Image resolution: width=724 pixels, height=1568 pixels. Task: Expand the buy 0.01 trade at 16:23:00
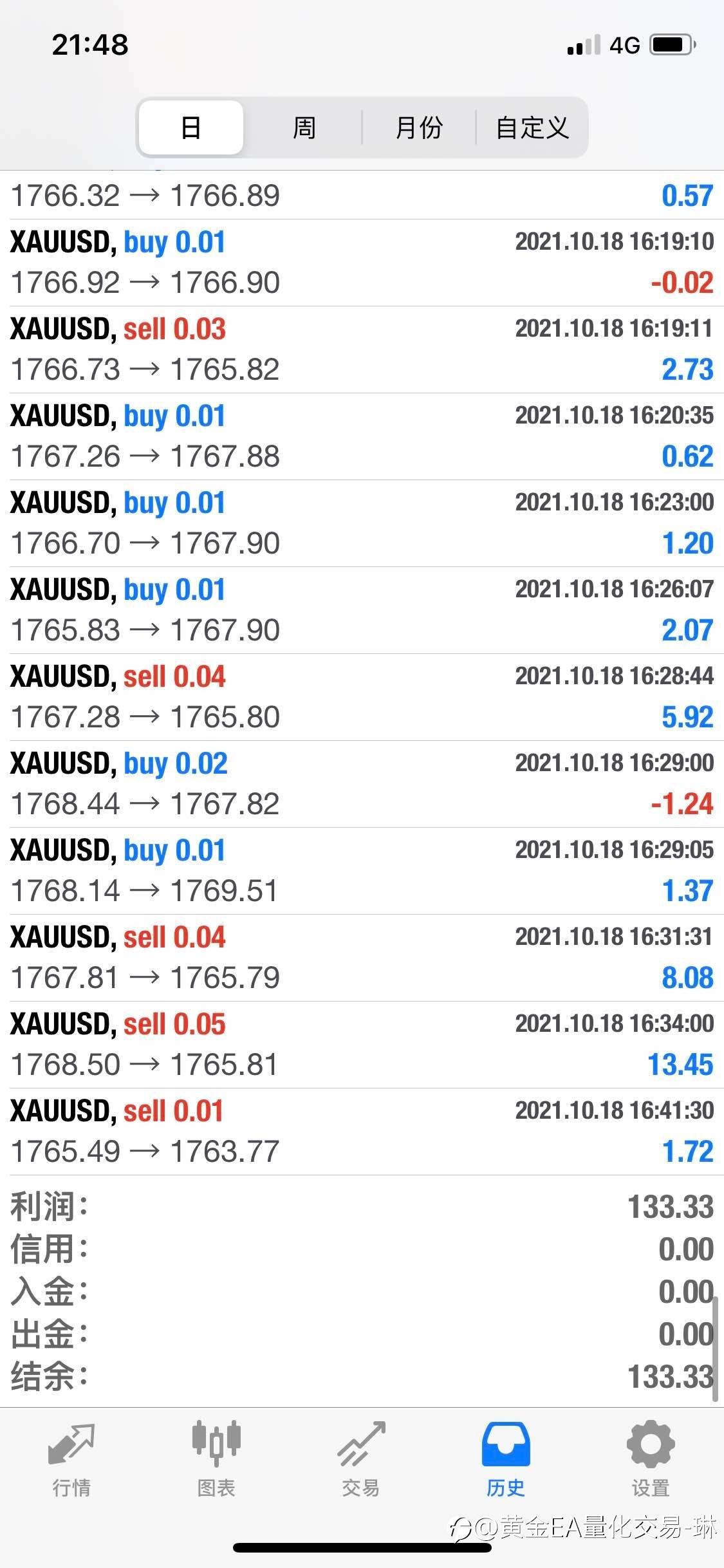click(362, 523)
